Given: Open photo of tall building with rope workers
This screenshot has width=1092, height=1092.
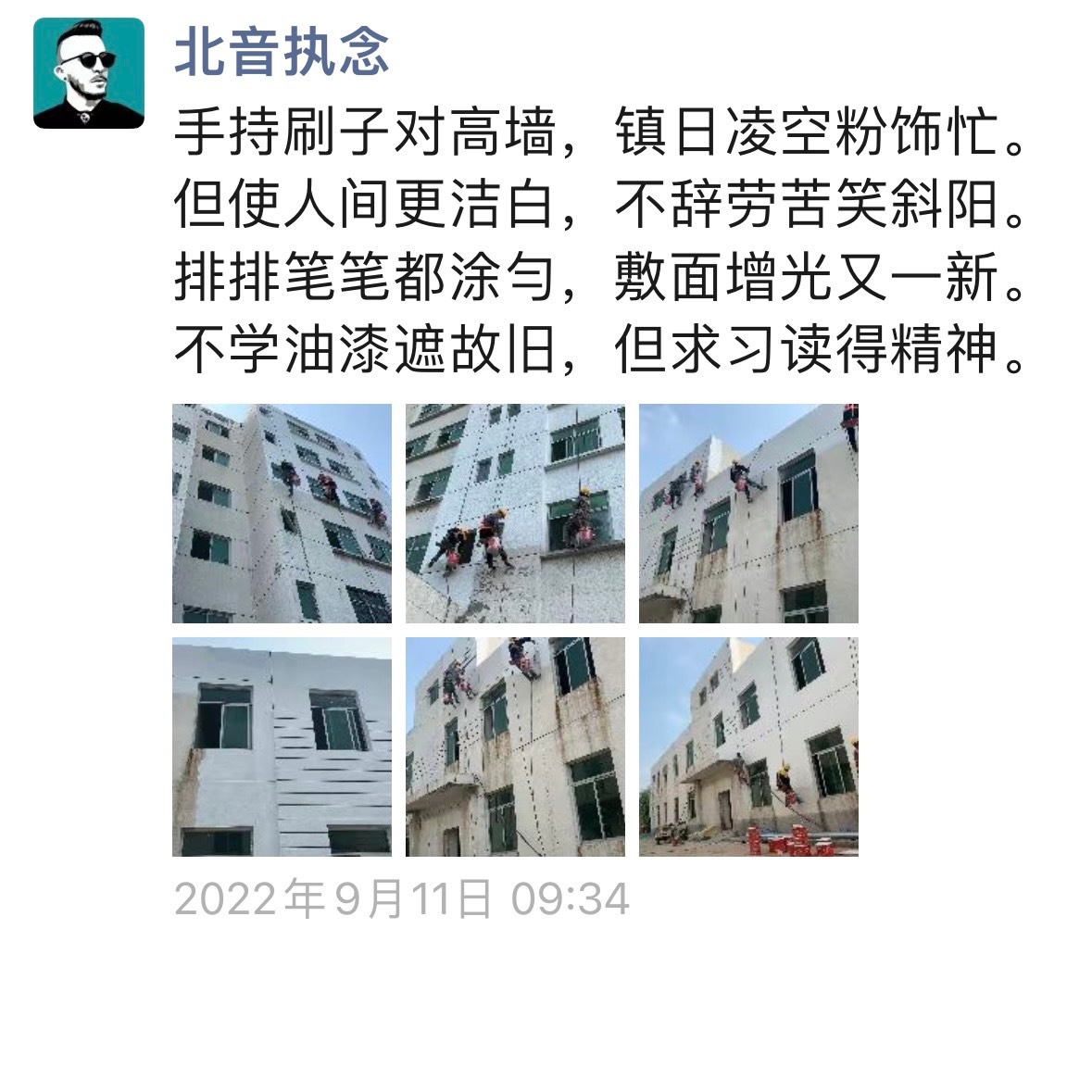Looking at the screenshot, I should (282, 513).
